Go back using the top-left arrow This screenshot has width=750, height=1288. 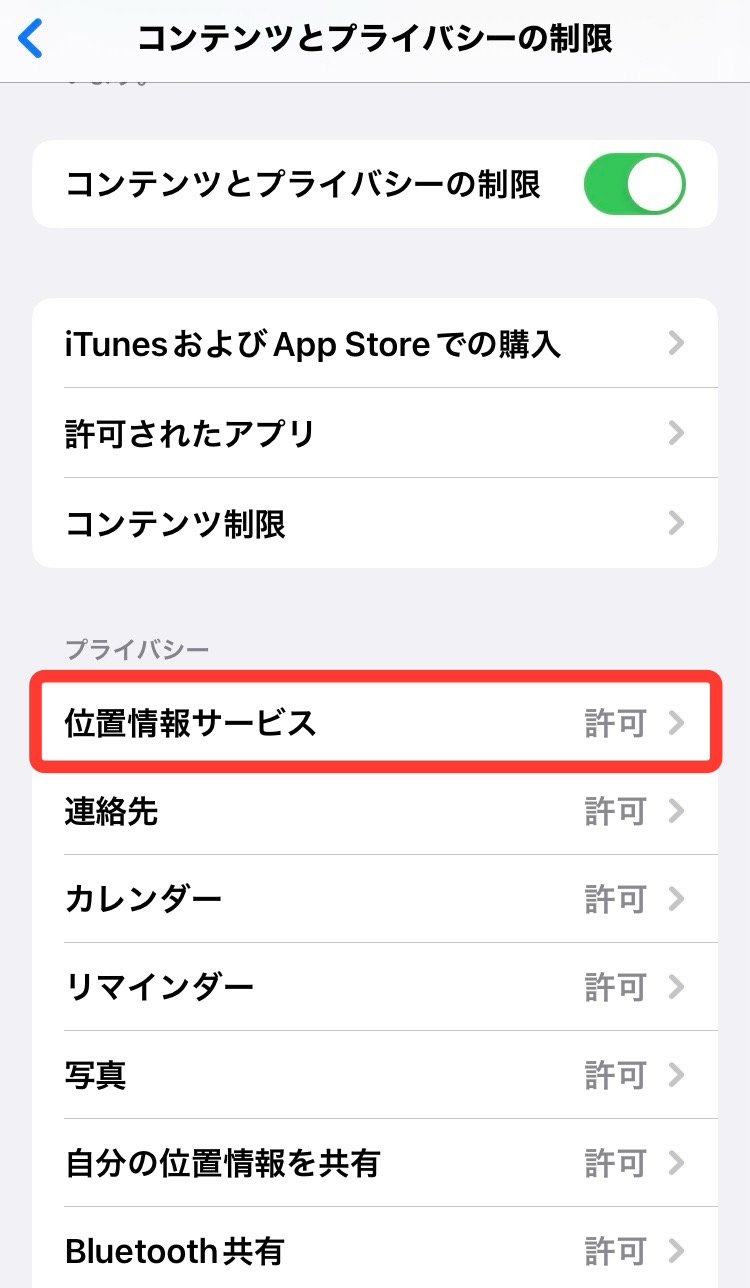[x=32, y=38]
